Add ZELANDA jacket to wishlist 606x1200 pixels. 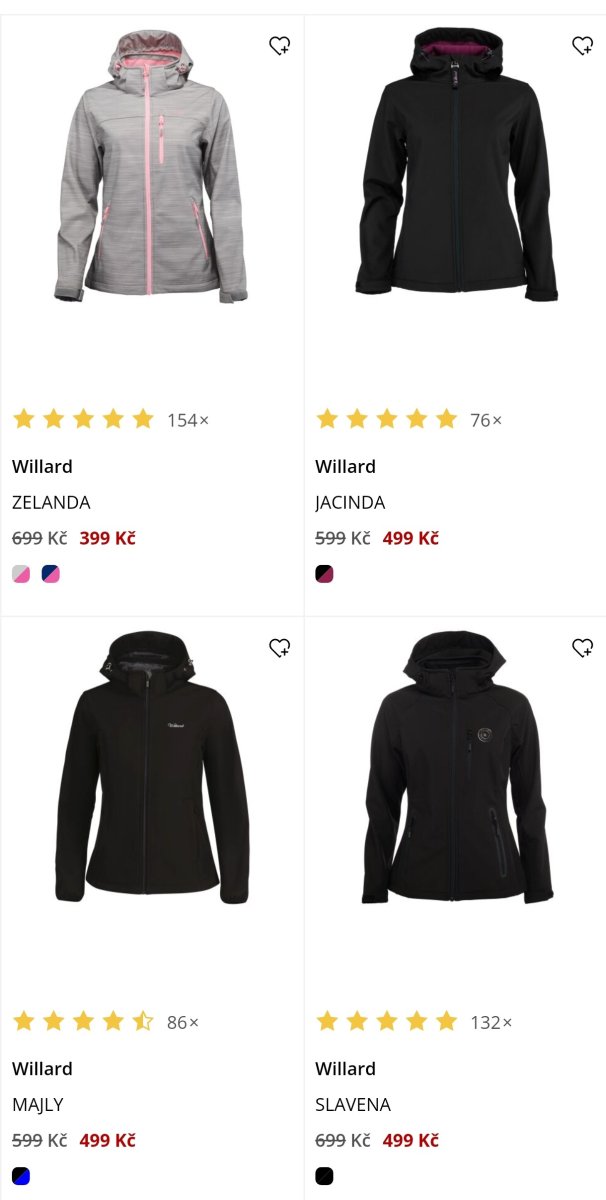(280, 45)
